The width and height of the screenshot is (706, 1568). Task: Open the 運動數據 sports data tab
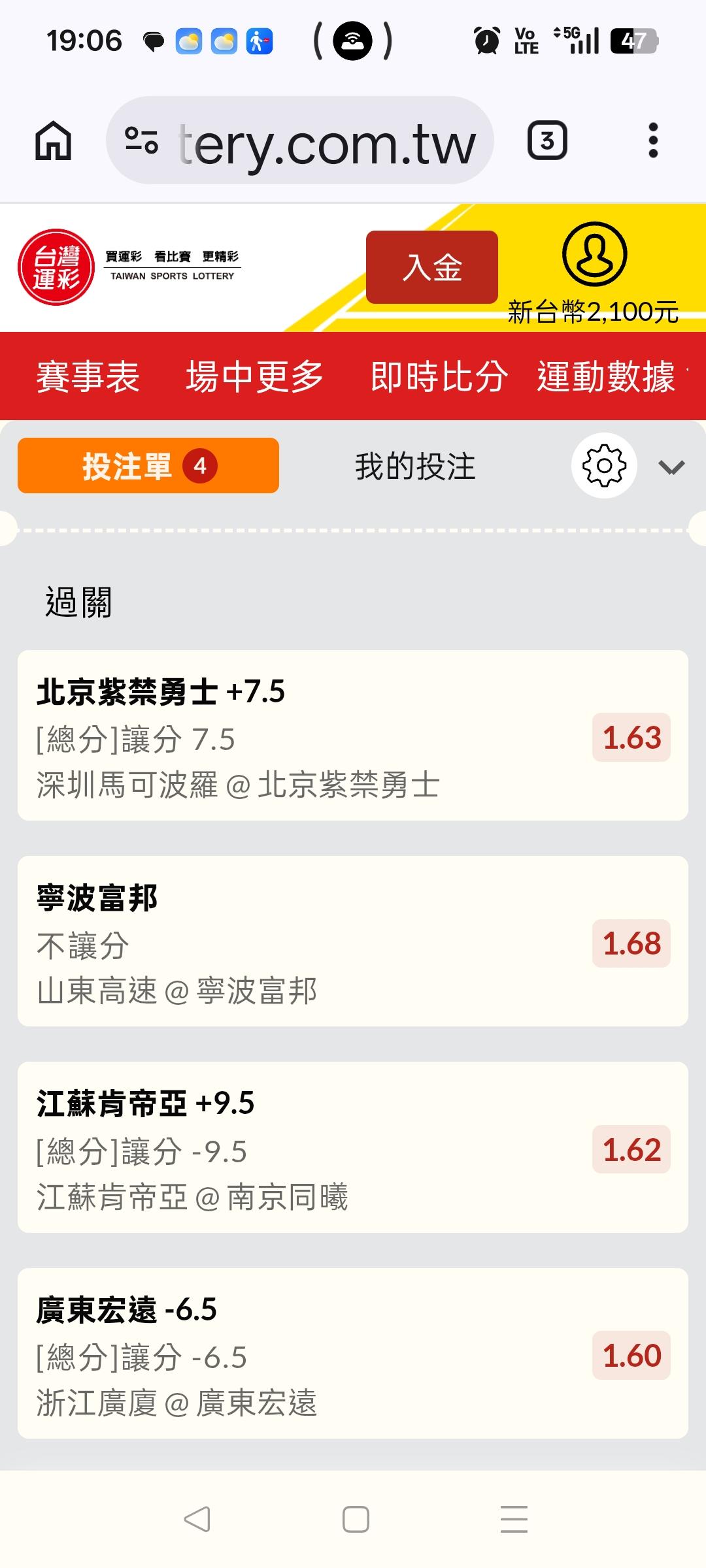point(606,377)
